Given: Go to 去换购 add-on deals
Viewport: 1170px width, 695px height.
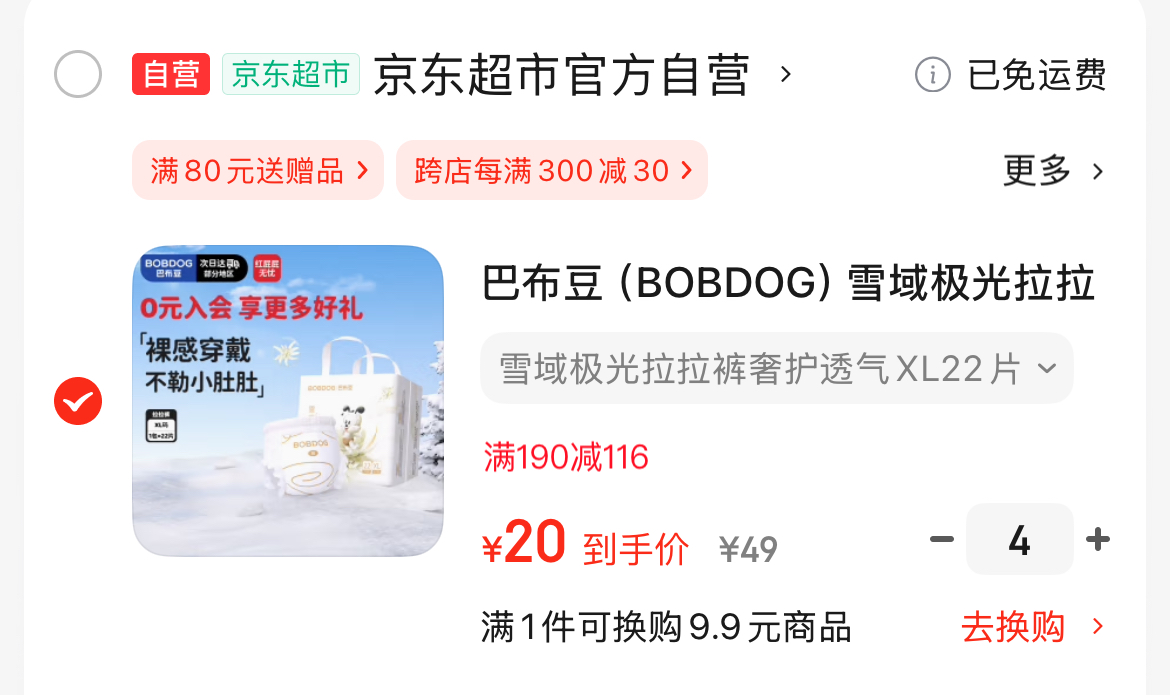Looking at the screenshot, I should pyautogui.click(x=1032, y=627).
